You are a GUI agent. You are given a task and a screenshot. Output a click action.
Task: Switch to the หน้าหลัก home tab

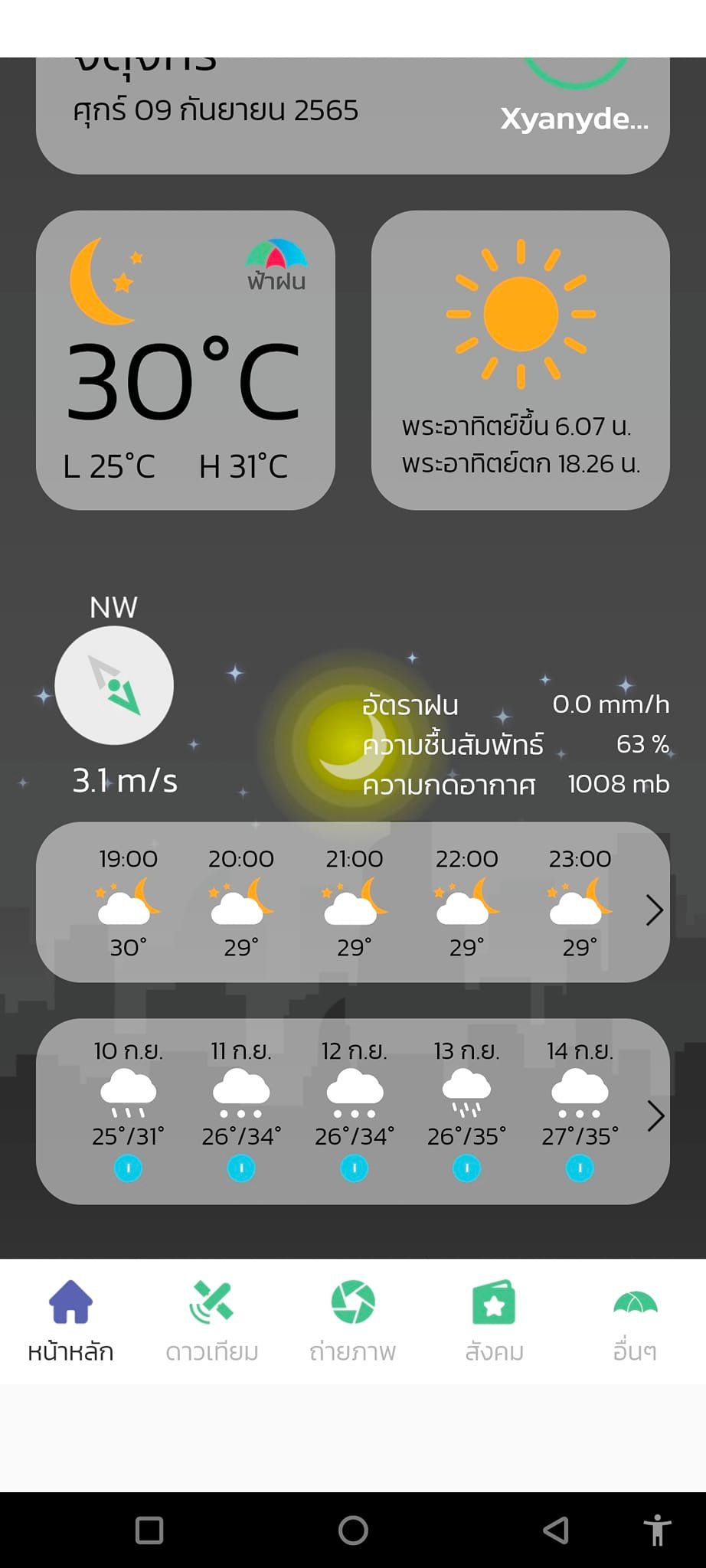click(70, 1320)
